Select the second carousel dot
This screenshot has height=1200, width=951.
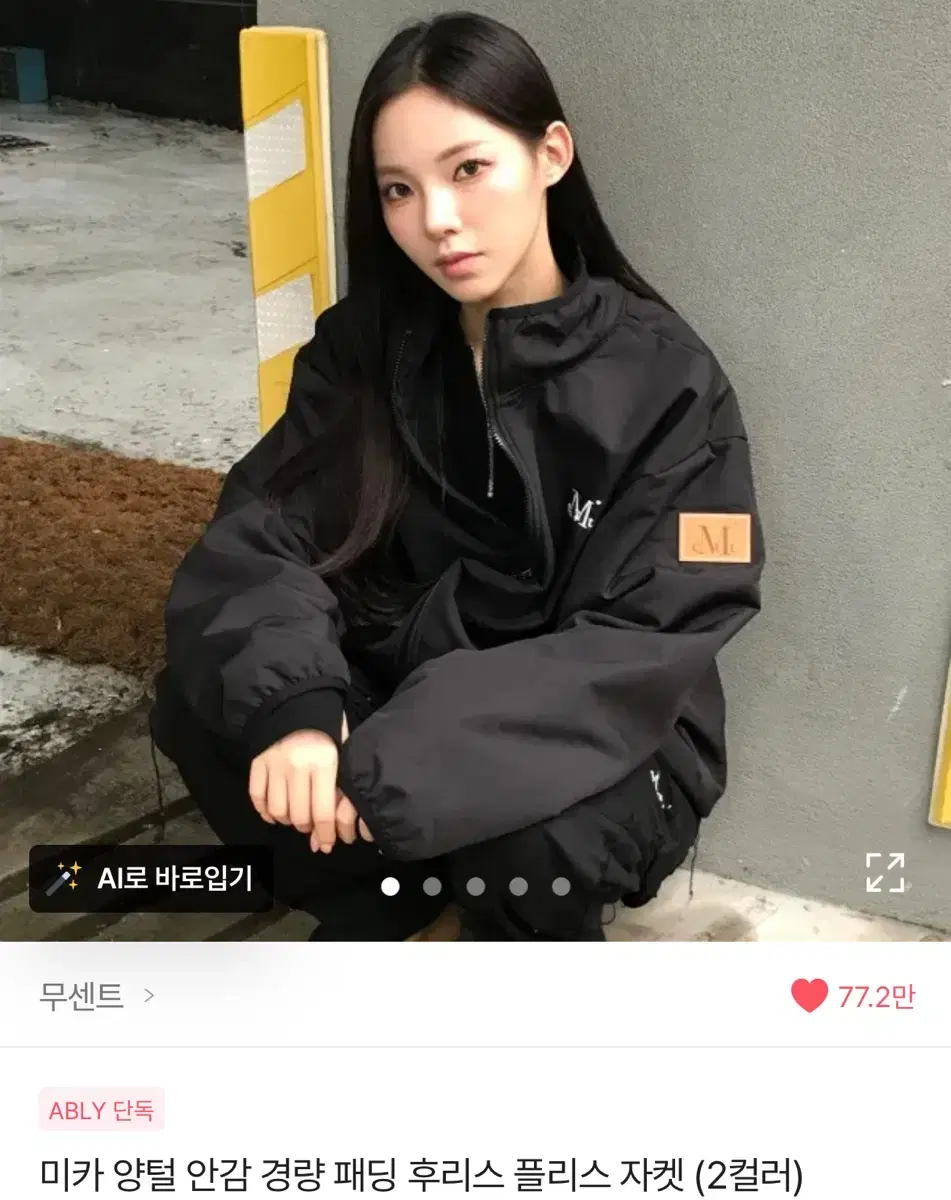[431, 883]
